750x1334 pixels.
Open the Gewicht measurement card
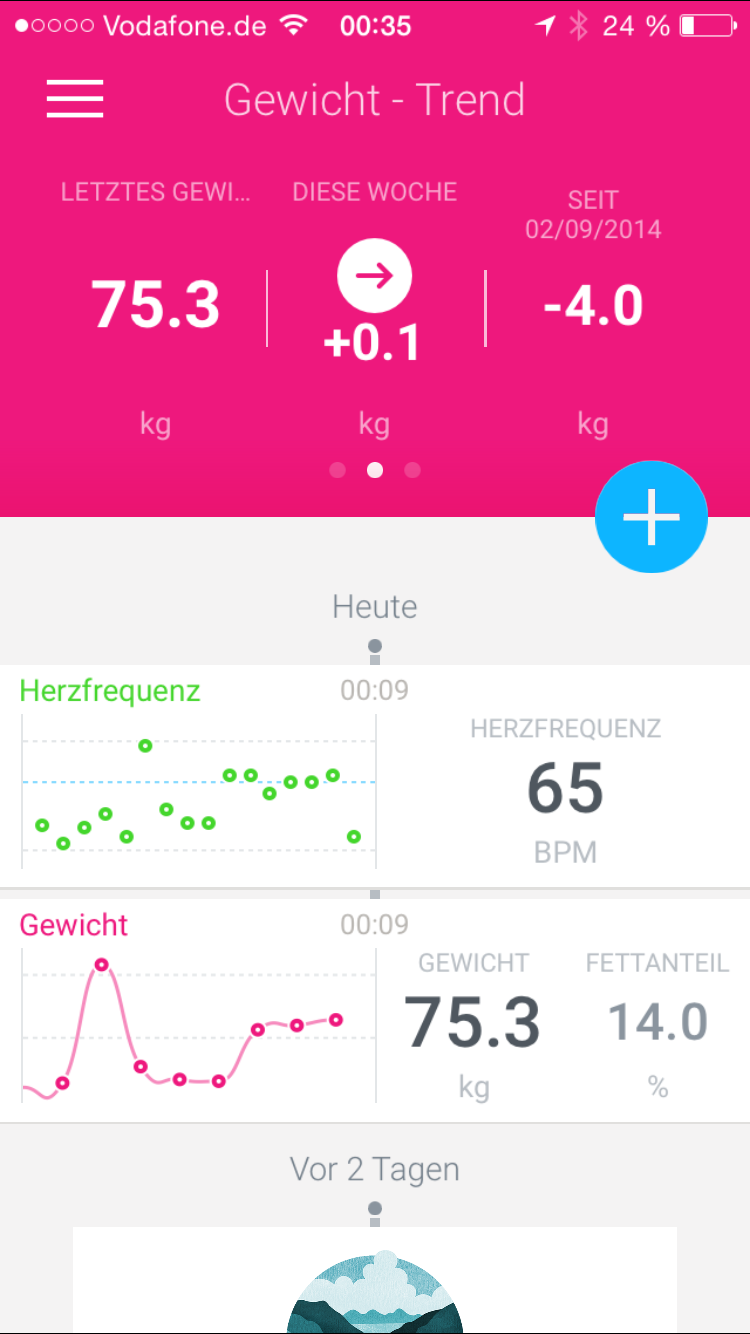click(375, 1010)
